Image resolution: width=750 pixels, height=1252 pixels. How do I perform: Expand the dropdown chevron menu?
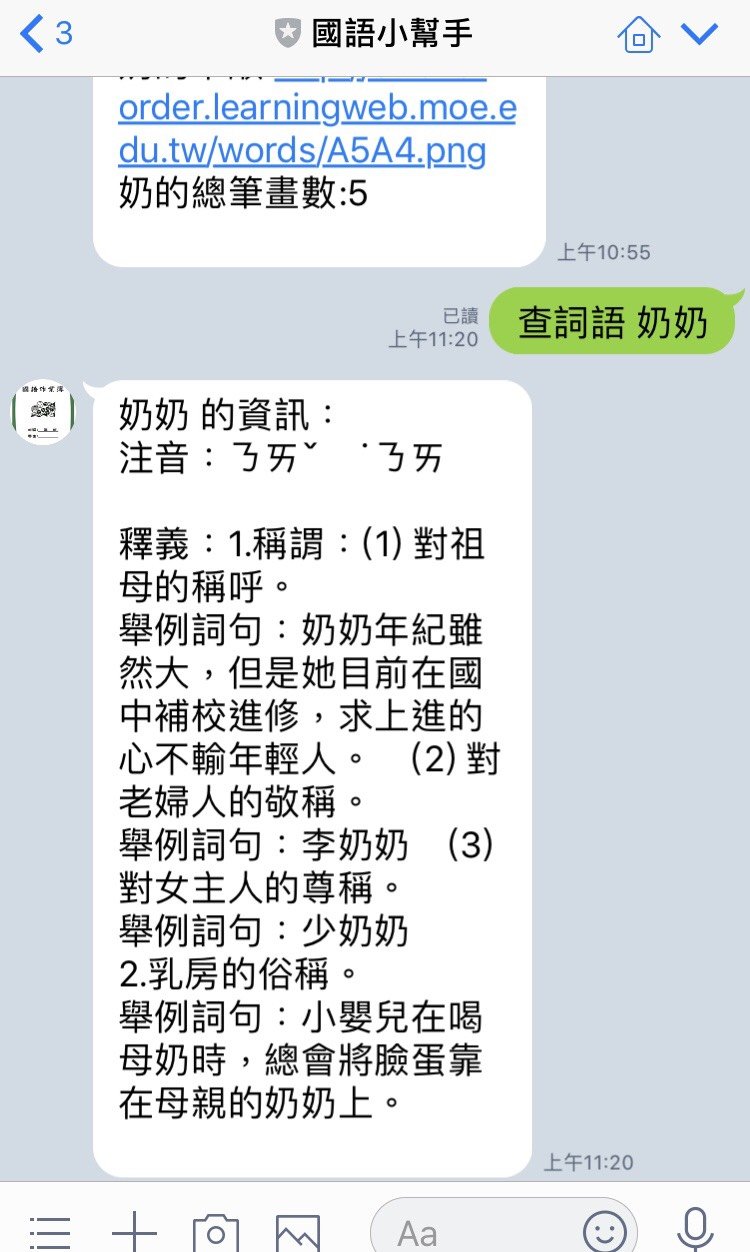click(x=699, y=35)
